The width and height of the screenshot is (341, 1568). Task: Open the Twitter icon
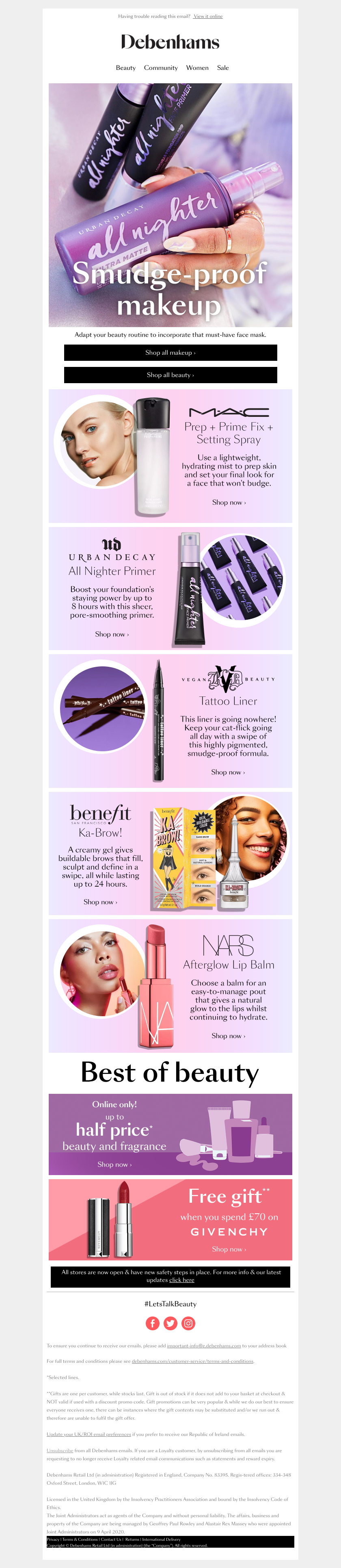171,1323
